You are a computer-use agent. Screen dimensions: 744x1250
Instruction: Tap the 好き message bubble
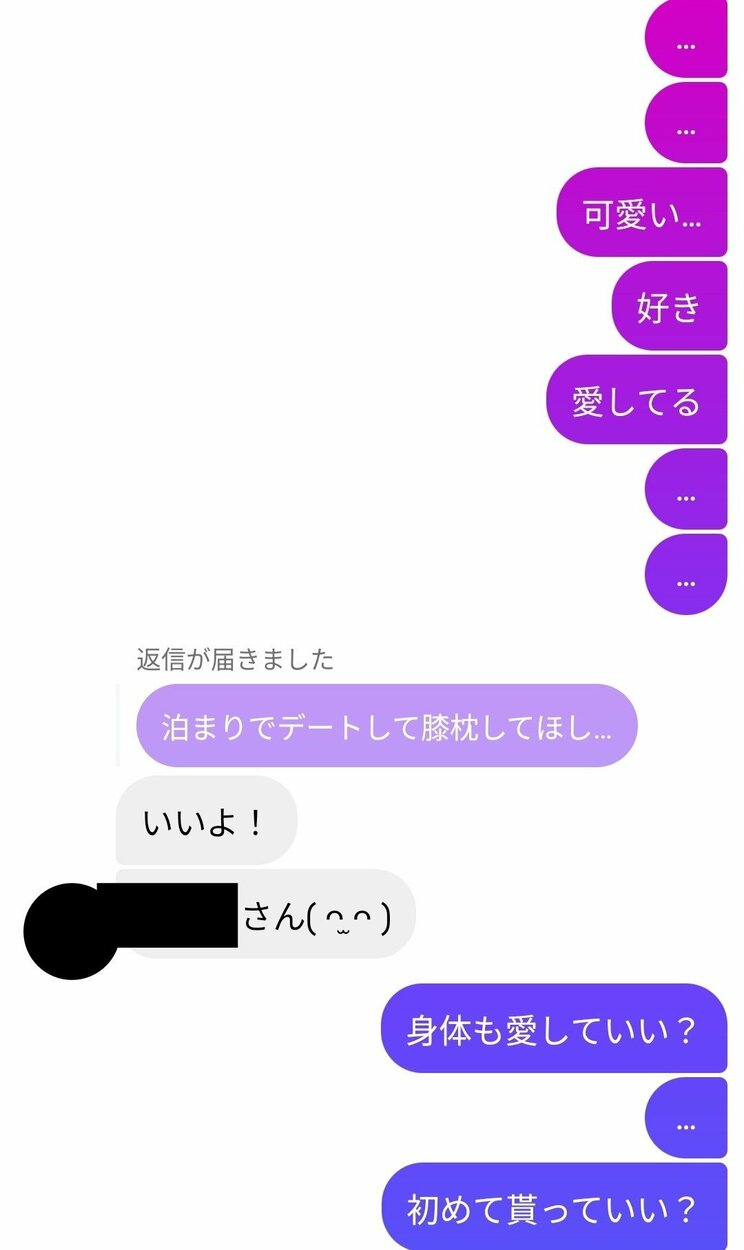pos(668,307)
